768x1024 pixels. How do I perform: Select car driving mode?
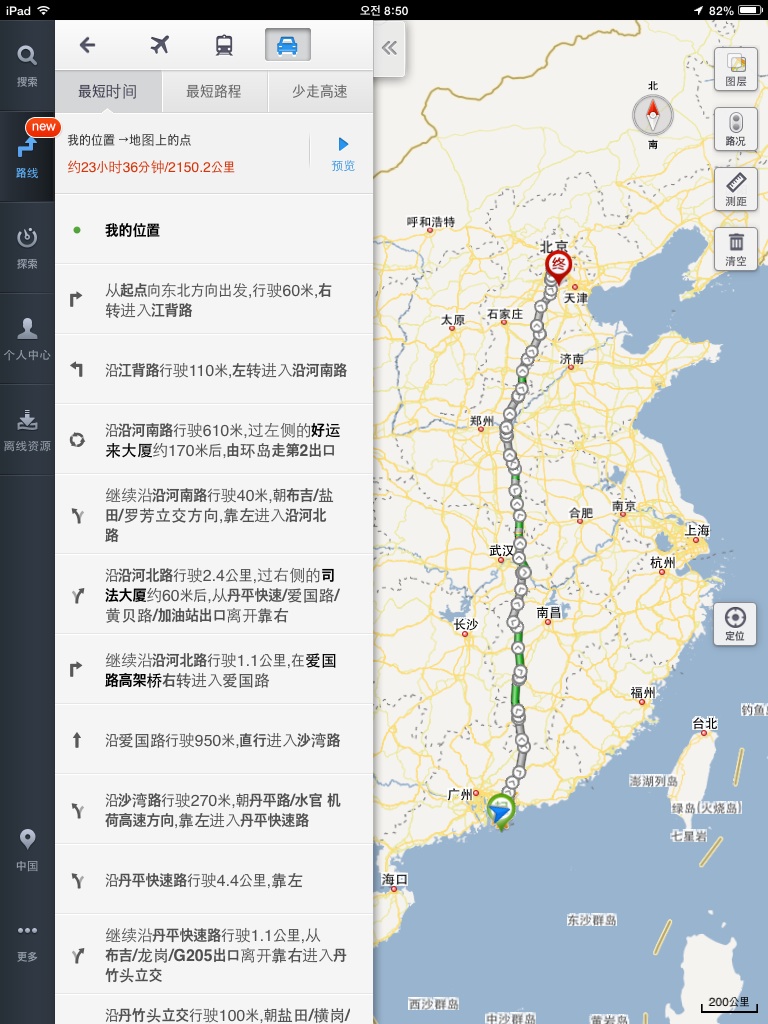[x=287, y=45]
